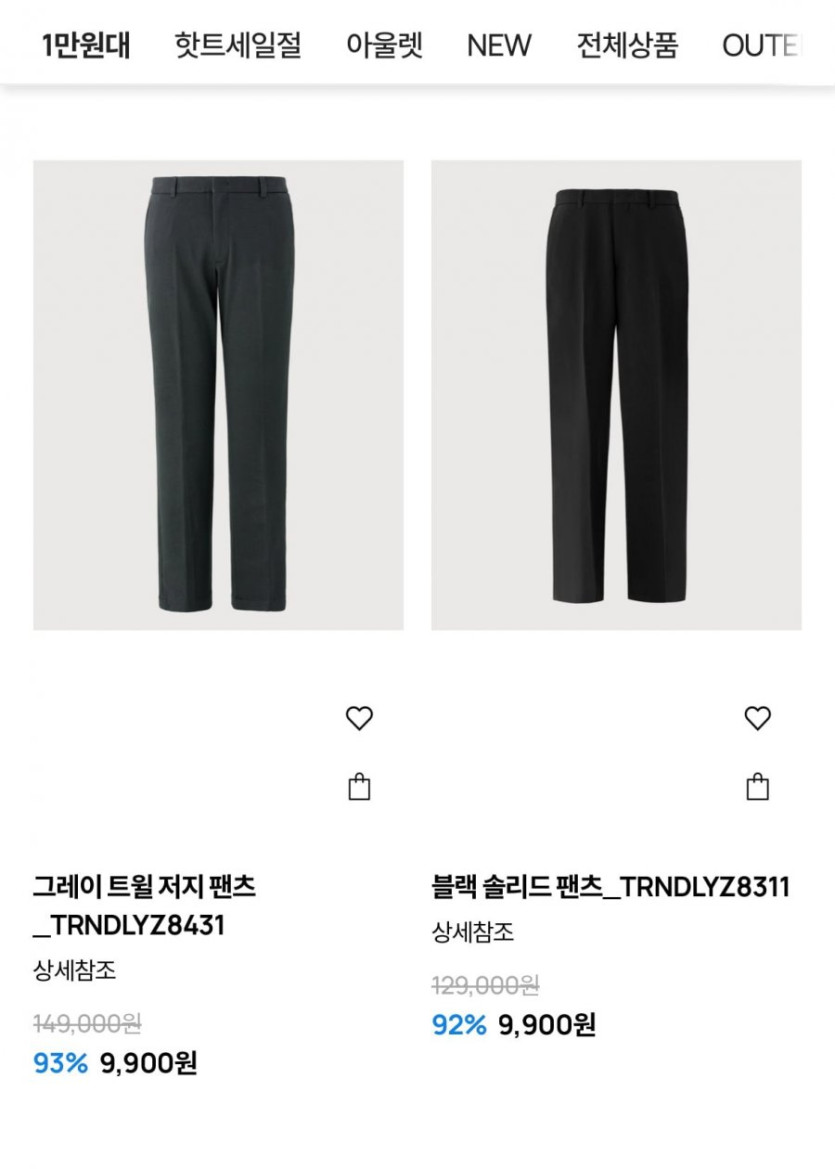The width and height of the screenshot is (835, 1169).
Task: Switch to the OUTER tab
Action: pos(764,45)
